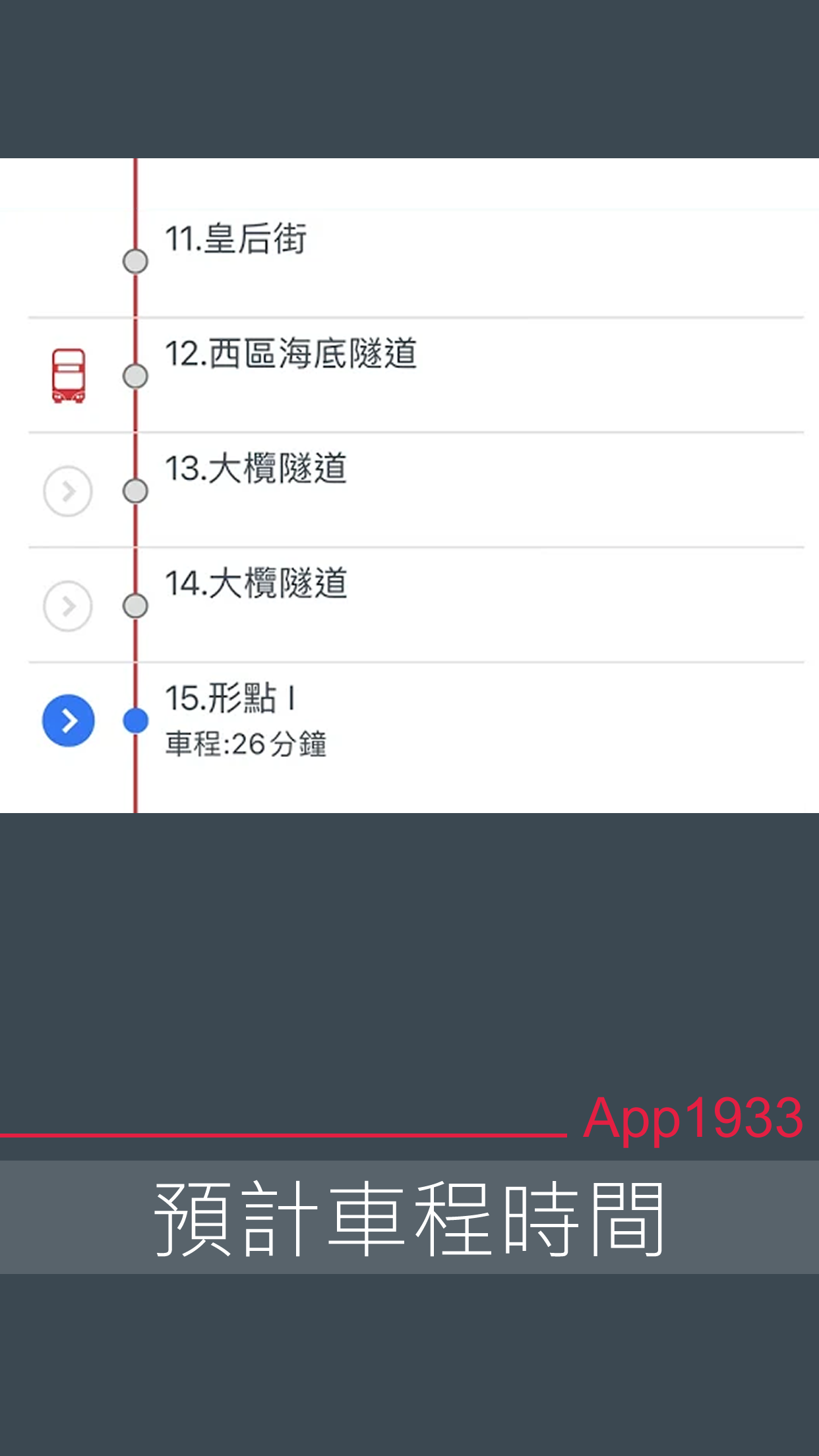Select the blue arrow beside stop 15 形點 I
Screen dimensions: 819x1456
click(68, 720)
